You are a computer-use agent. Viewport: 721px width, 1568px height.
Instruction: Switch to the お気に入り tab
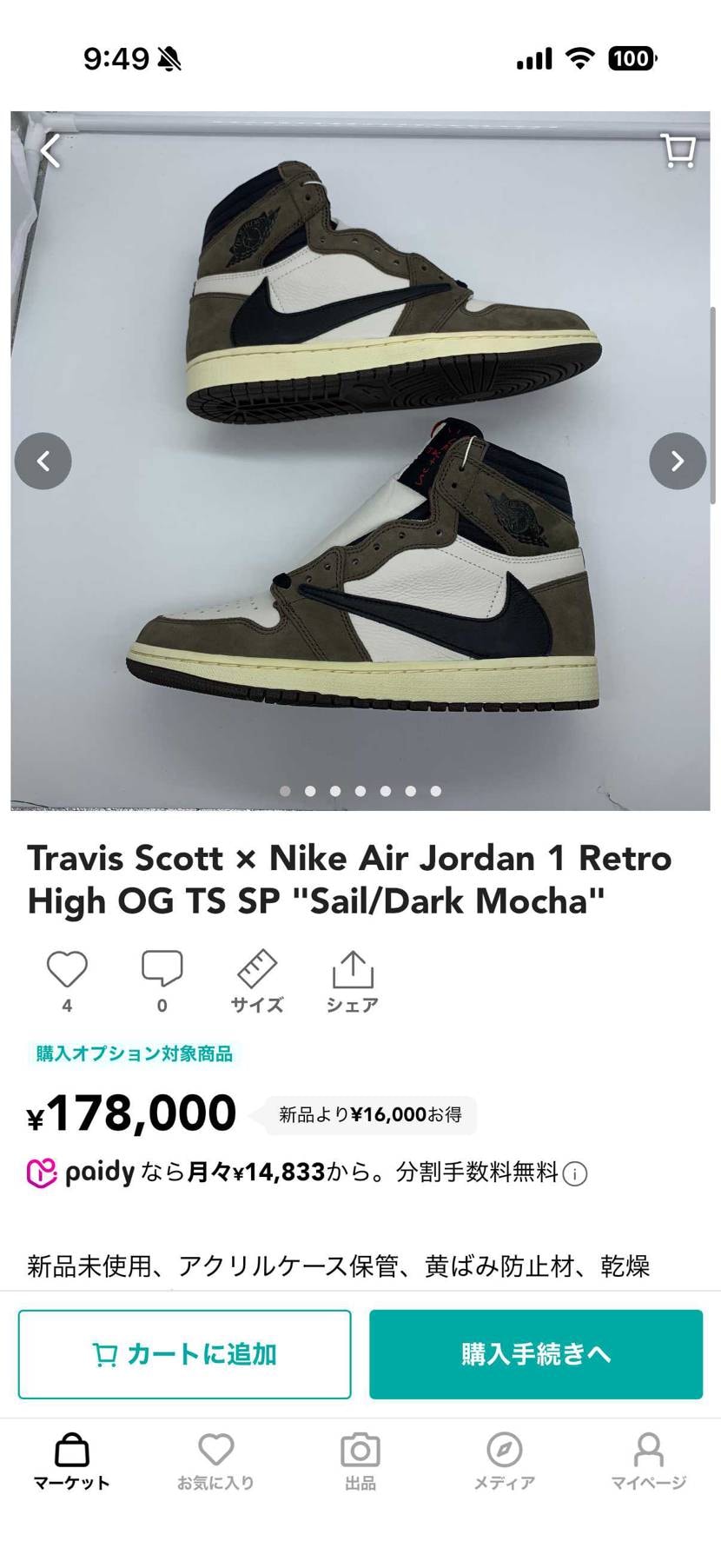pos(215,1462)
